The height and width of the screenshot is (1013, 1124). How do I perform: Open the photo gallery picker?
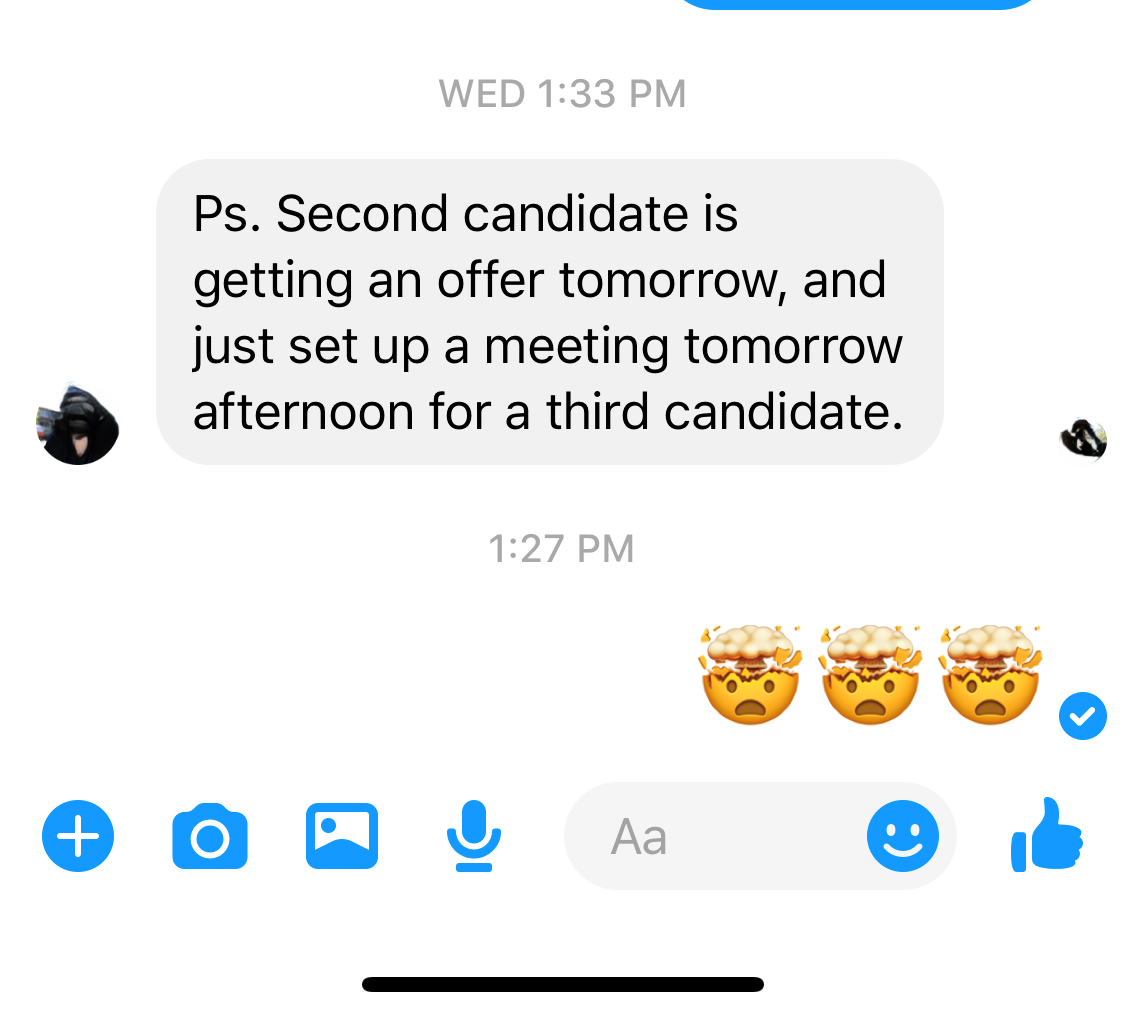(x=342, y=834)
